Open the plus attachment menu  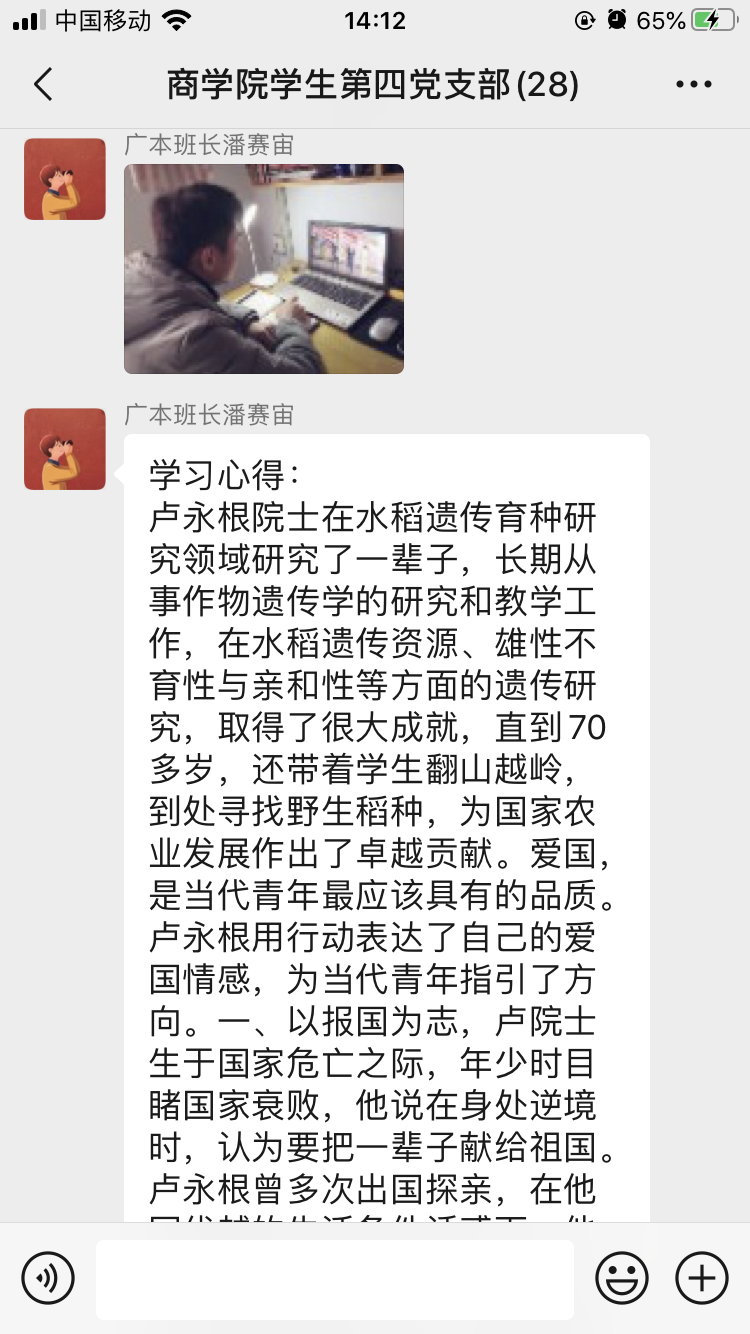702,1278
